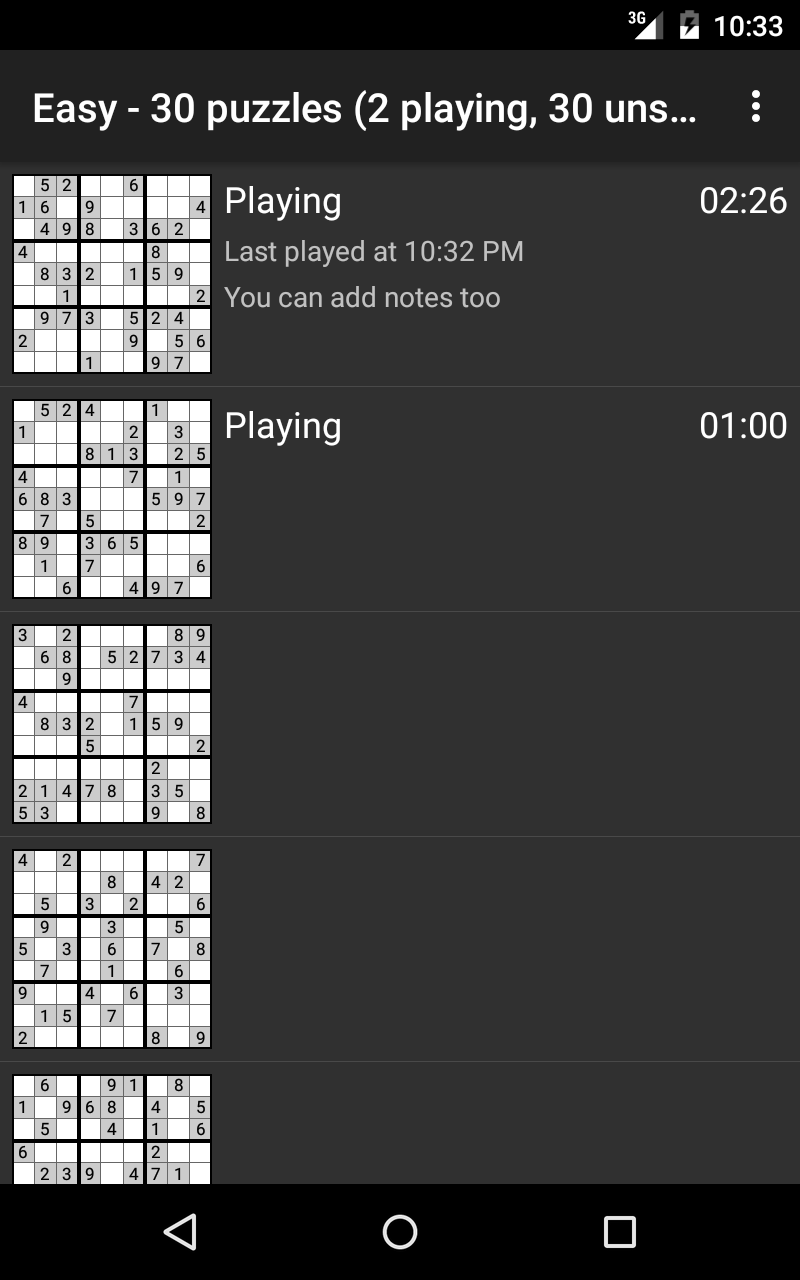This screenshot has width=800, height=1280.
Task: Go back using the system back button
Action: click(180, 1232)
